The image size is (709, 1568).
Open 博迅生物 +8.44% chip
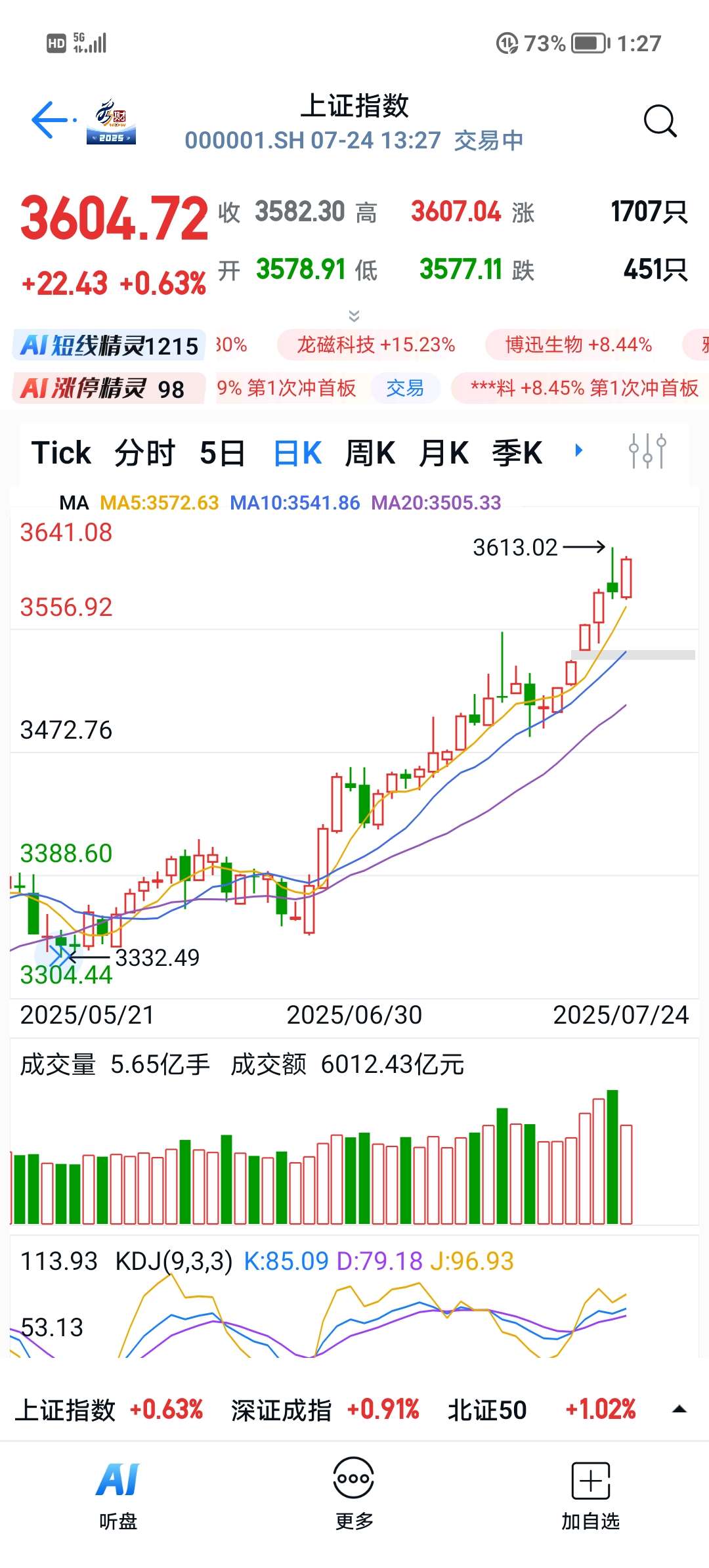[x=578, y=345]
